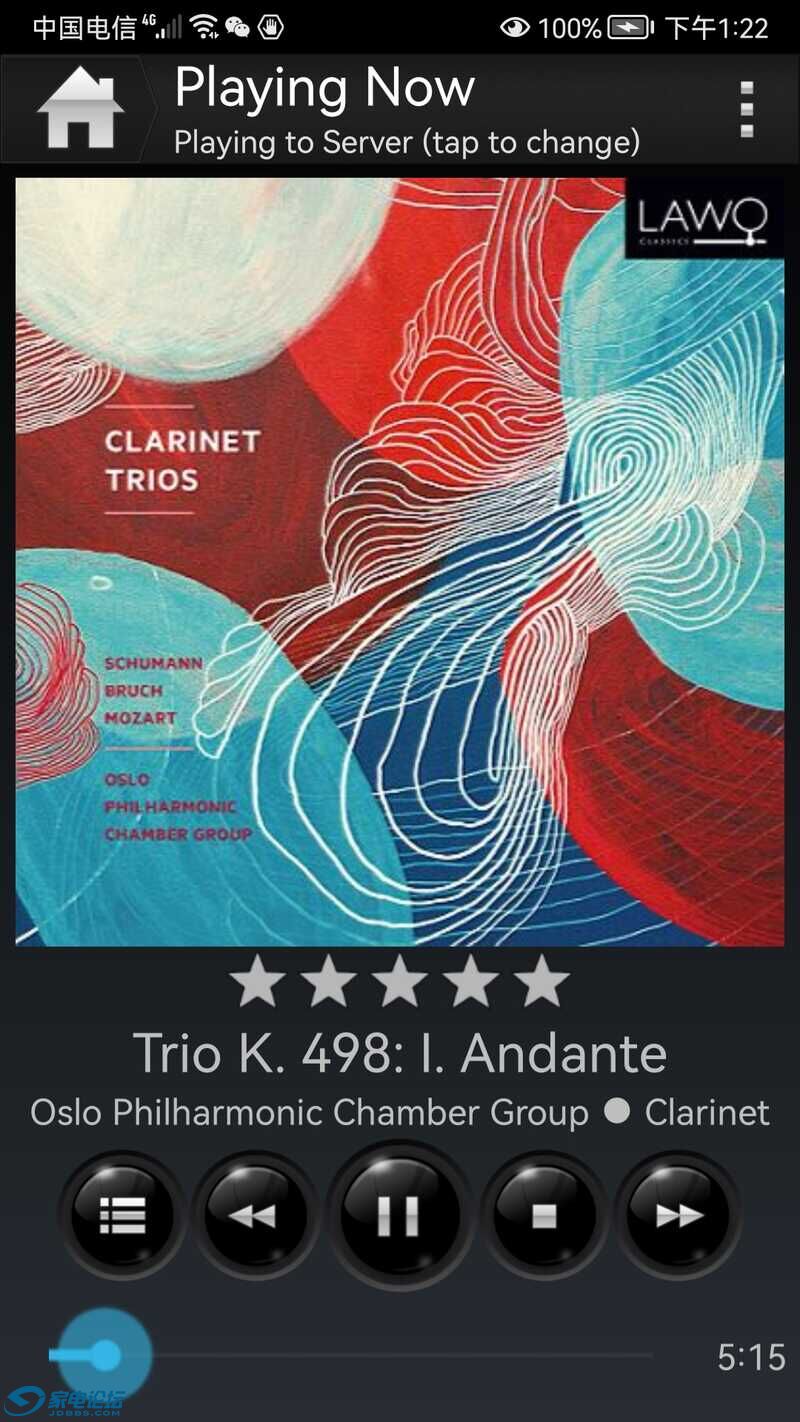Open the Clarinet Trios album artwork
Viewport: 800px width, 1422px height.
coord(400,561)
